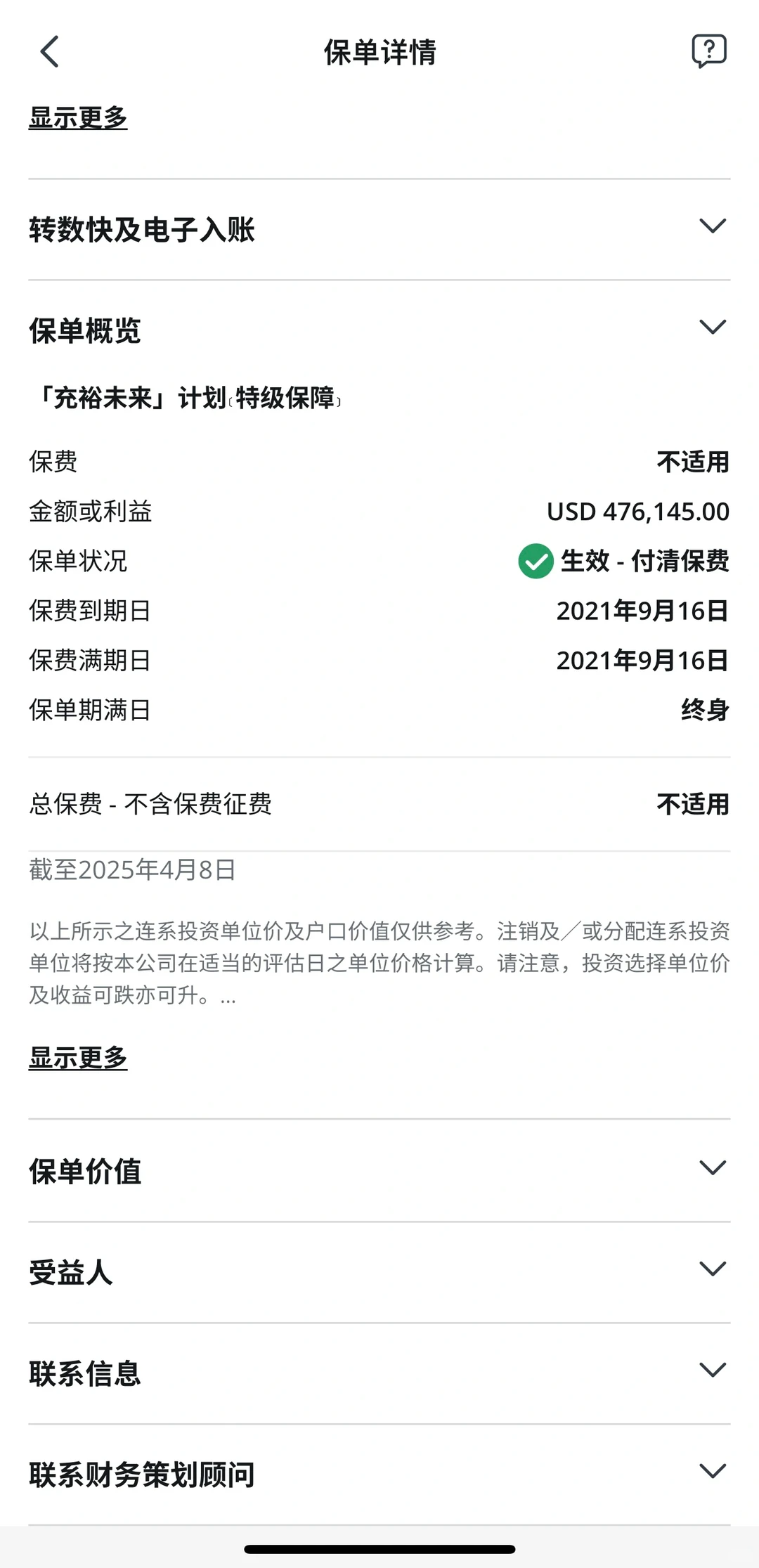
Task: Expand the 转数快及电子入账 section
Action: tap(712, 227)
